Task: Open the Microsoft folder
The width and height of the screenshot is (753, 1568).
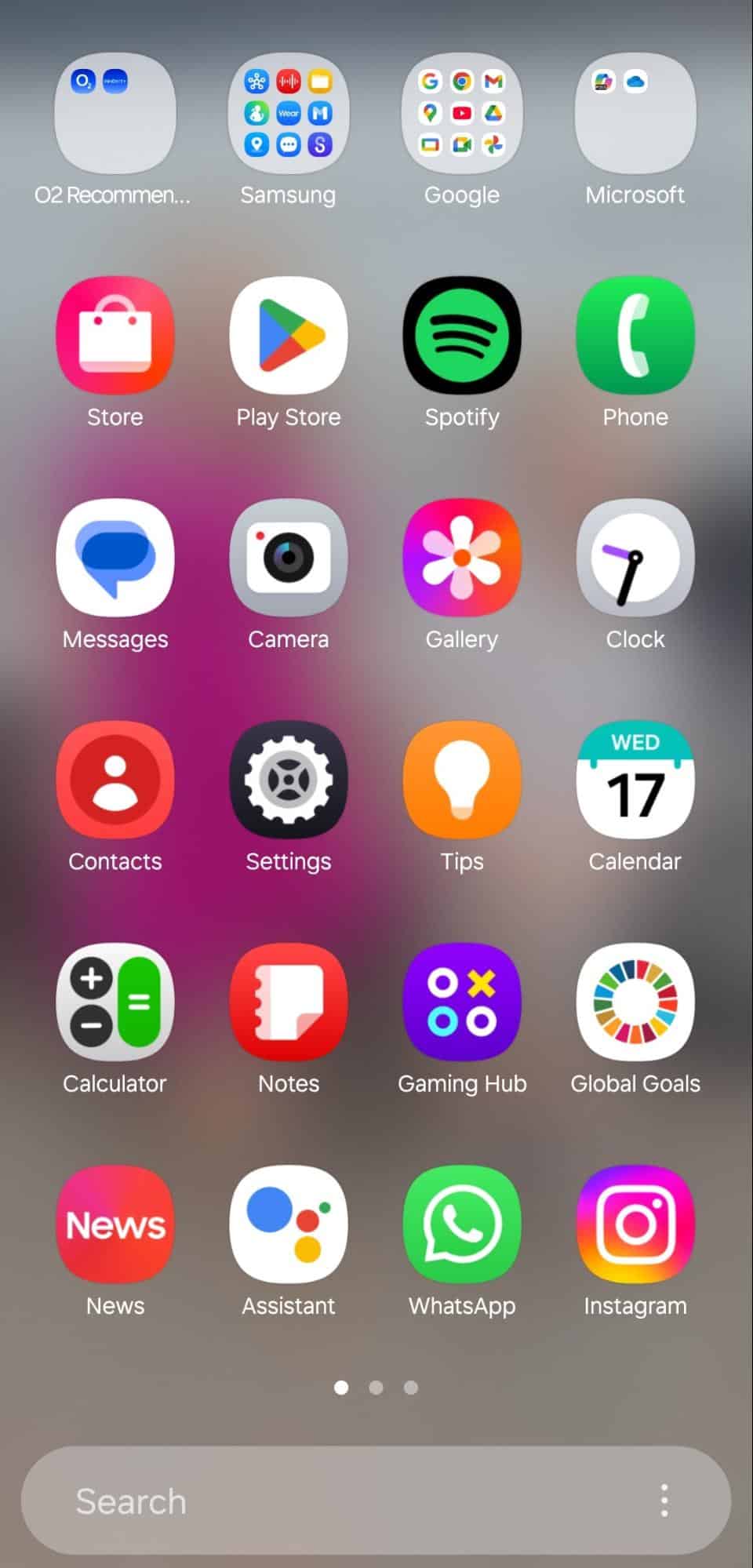Action: [635, 113]
